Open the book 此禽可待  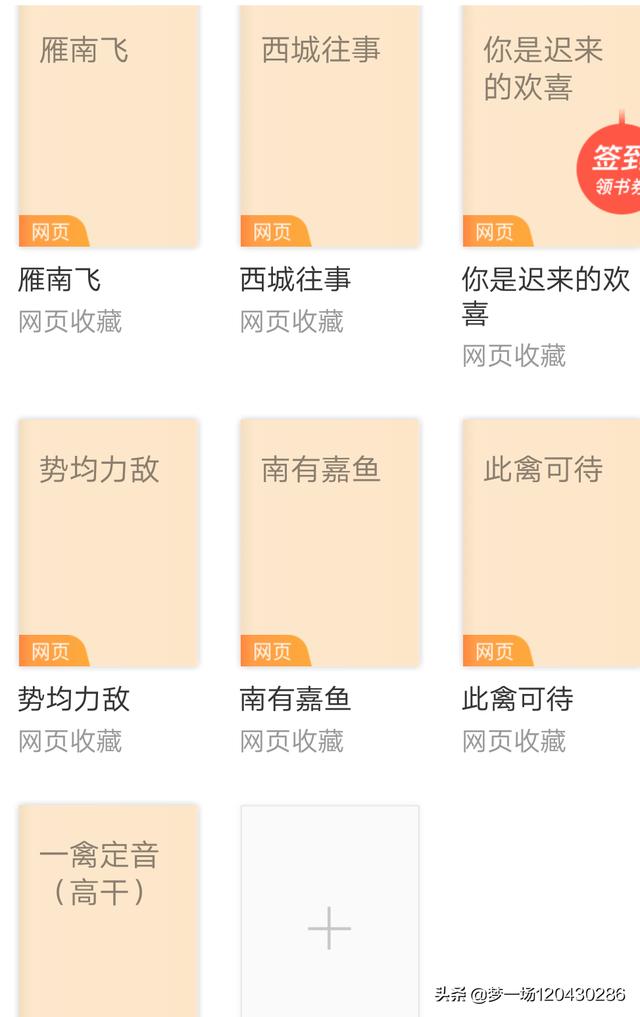point(550,542)
